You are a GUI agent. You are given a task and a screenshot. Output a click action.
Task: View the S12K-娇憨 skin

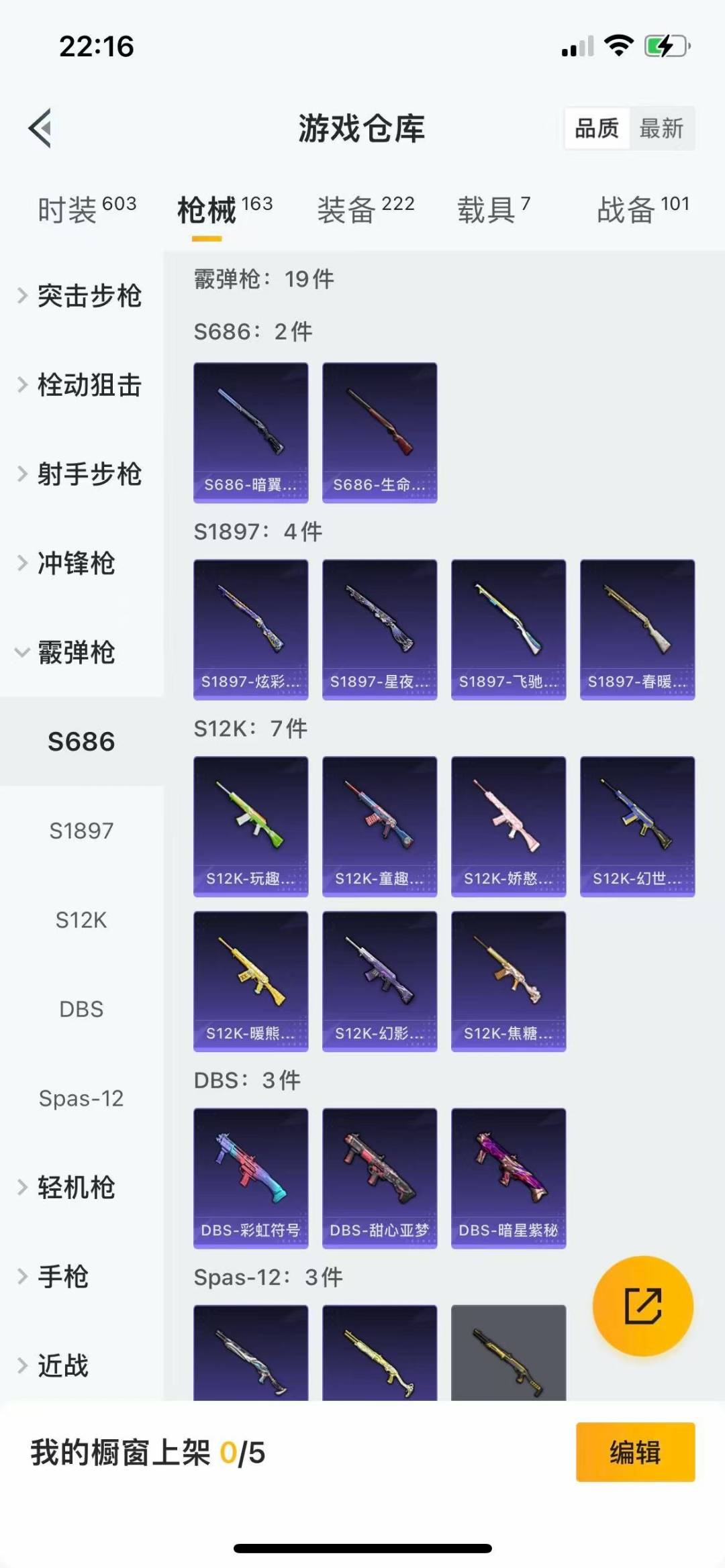(x=508, y=827)
